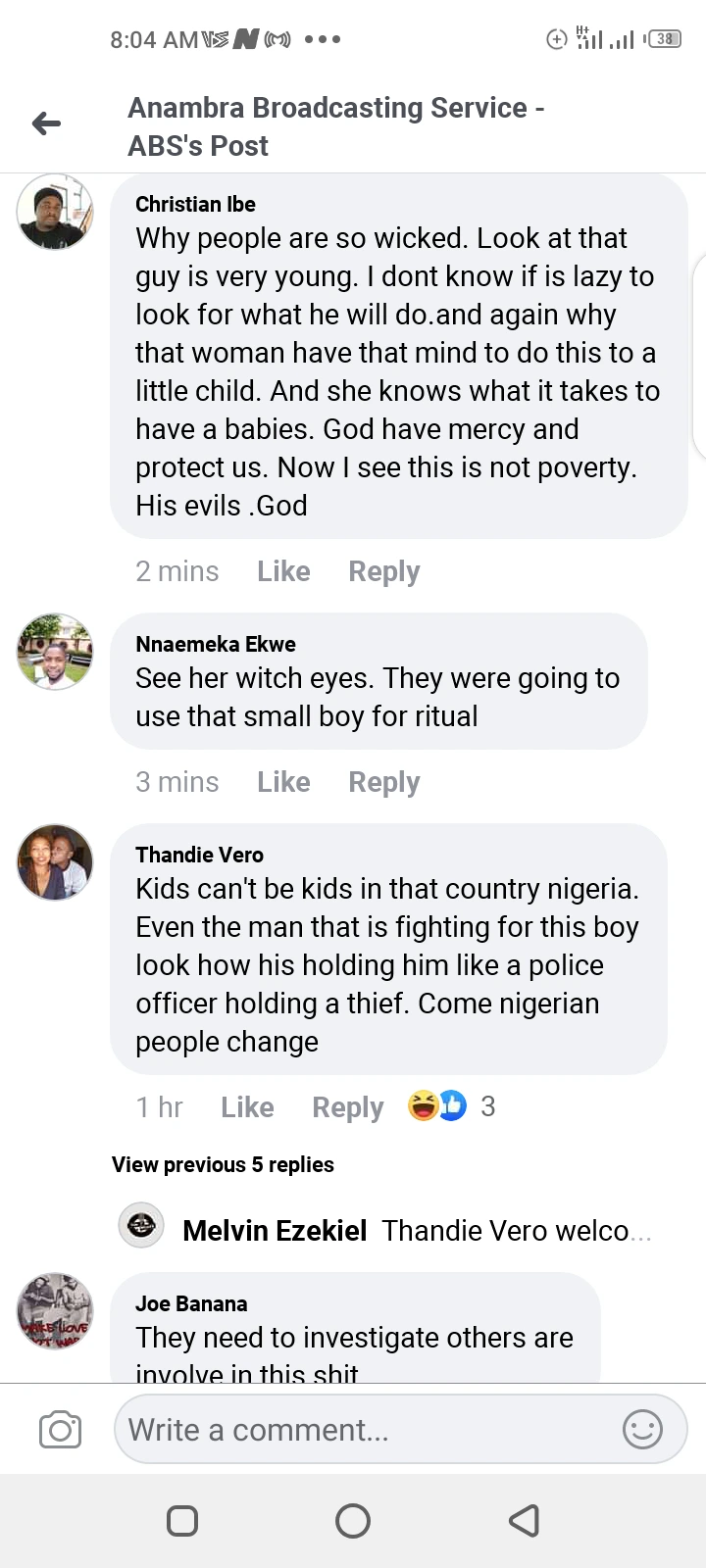
Task: Open Thandie Vero's profile name
Action: (x=199, y=855)
